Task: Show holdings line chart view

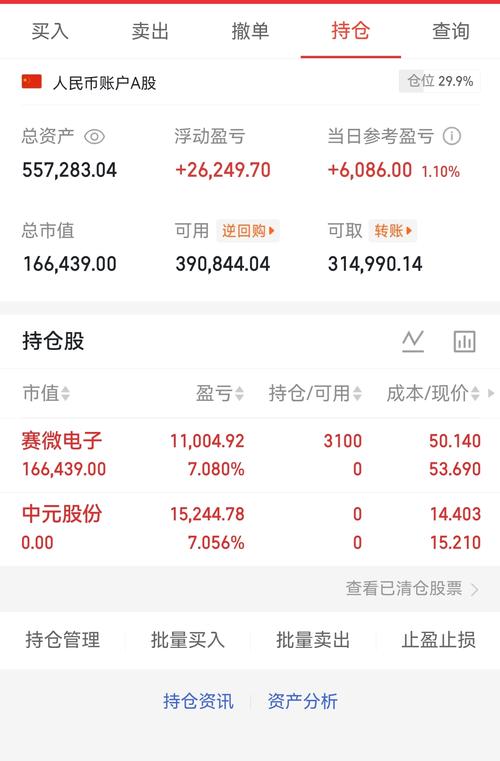Action: click(x=413, y=342)
